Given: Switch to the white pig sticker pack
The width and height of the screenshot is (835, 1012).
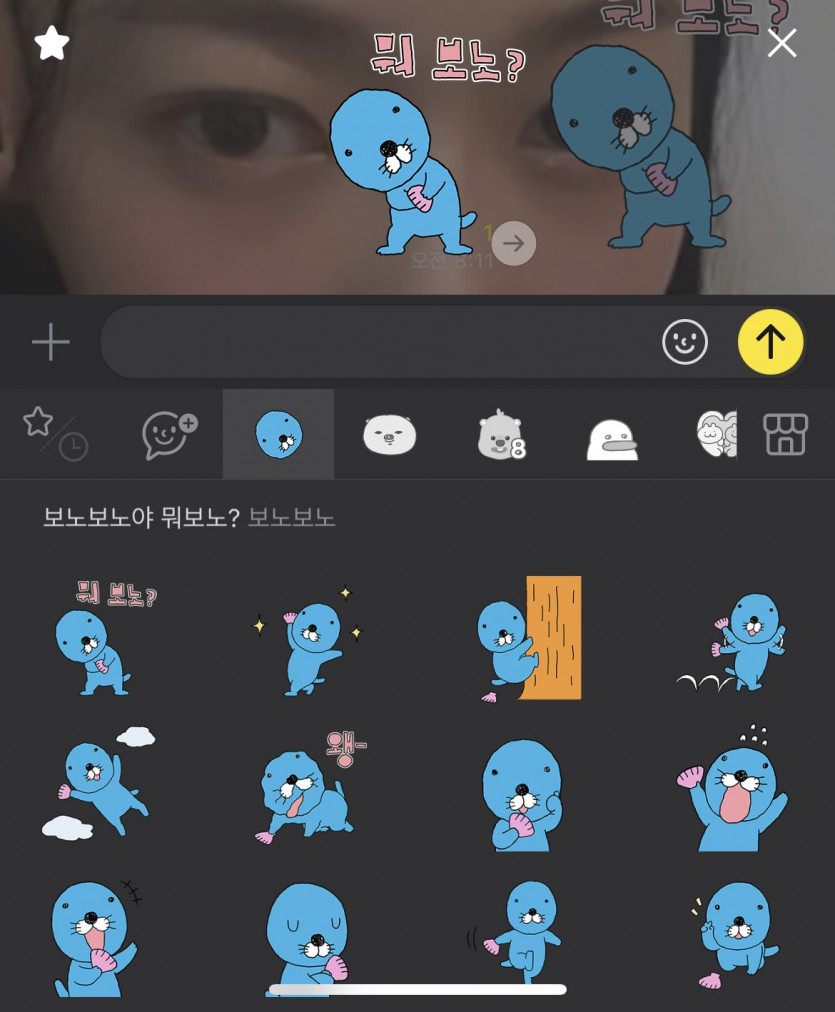Looking at the screenshot, I should point(389,435).
